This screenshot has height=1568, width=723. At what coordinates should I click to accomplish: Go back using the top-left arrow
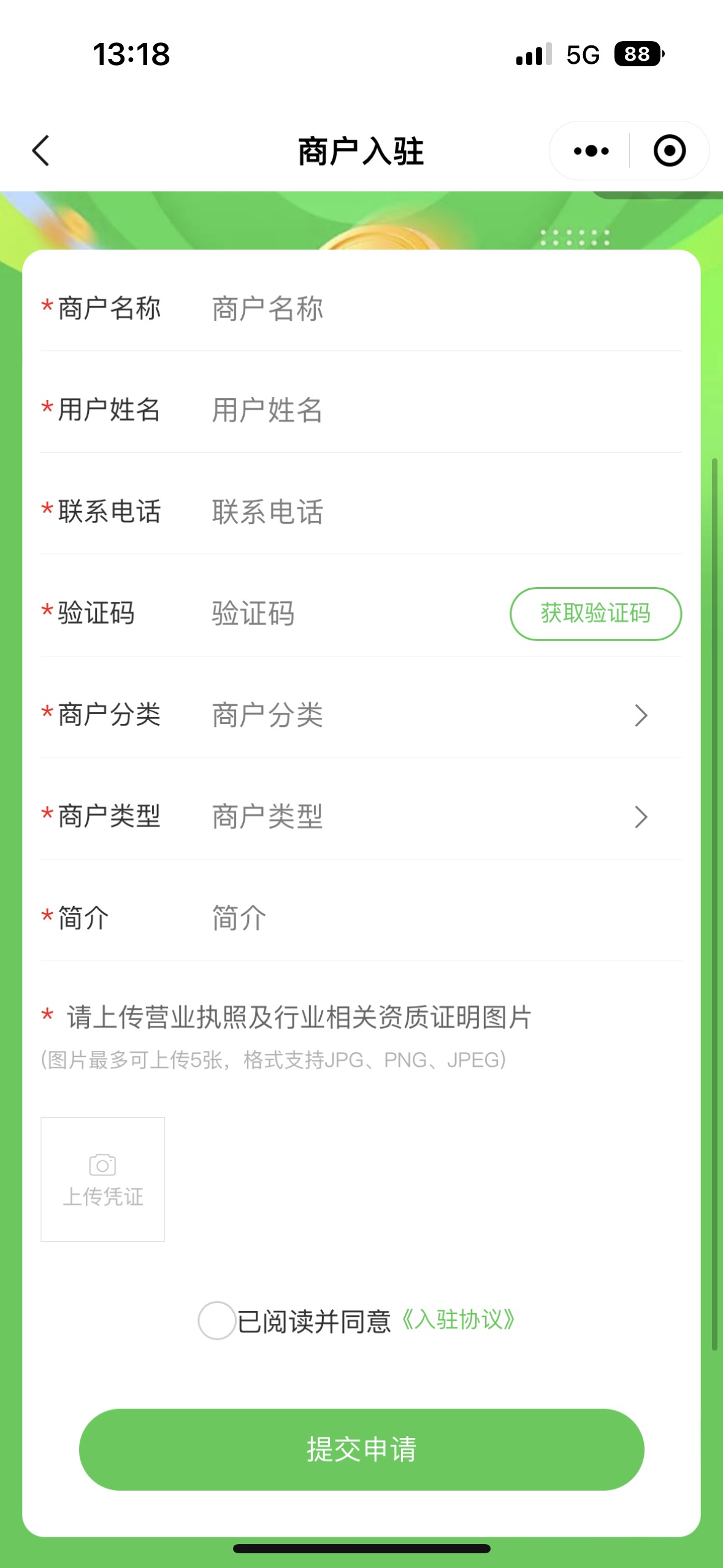click(x=40, y=151)
